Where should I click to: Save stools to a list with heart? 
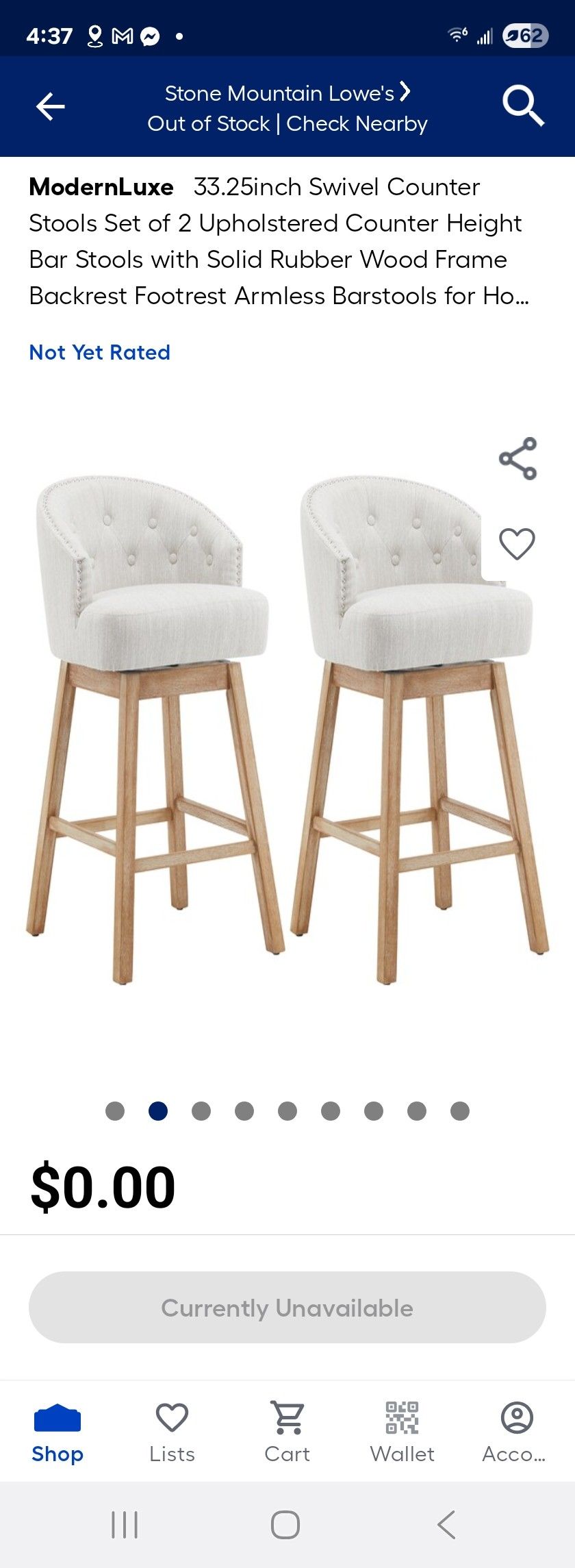(517, 544)
